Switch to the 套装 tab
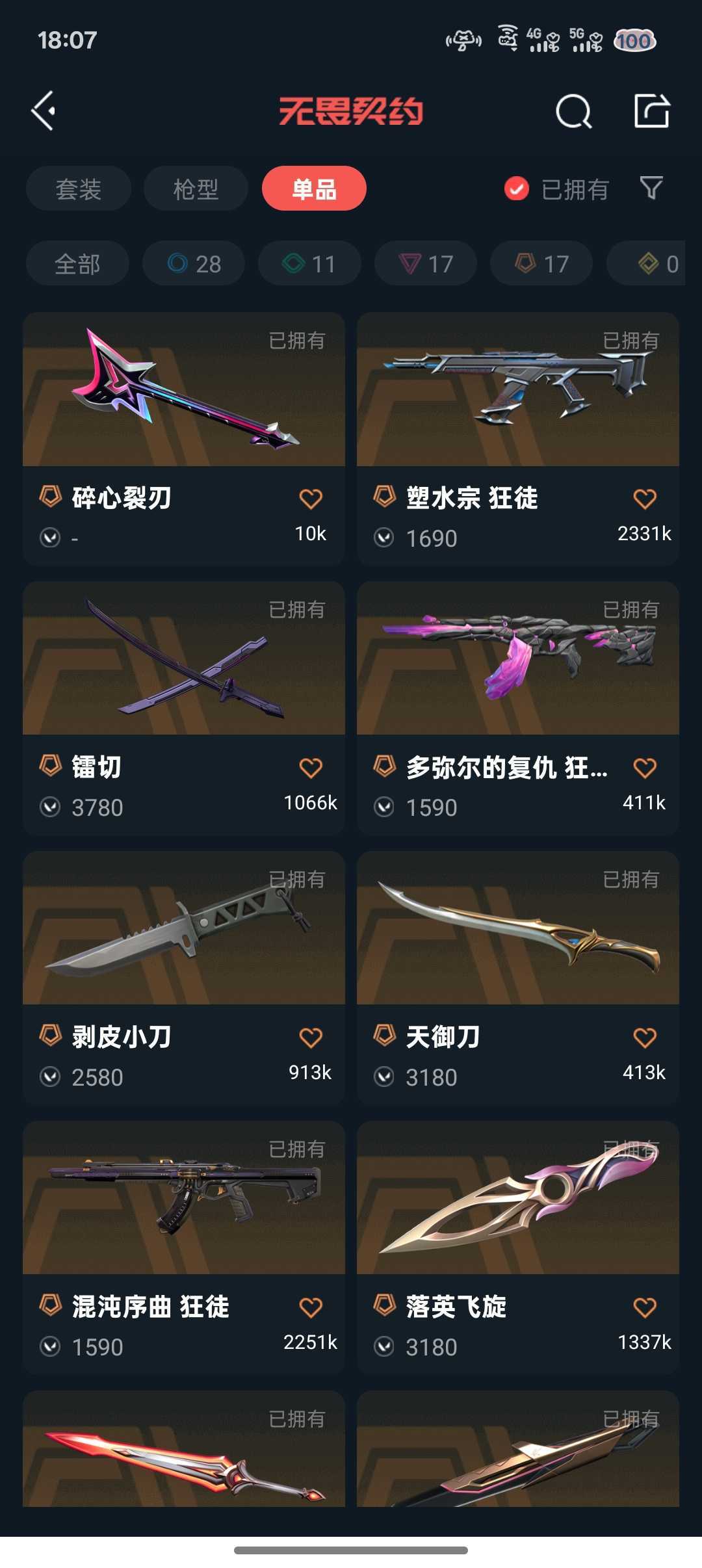This screenshot has height=1568, width=702. [x=79, y=189]
